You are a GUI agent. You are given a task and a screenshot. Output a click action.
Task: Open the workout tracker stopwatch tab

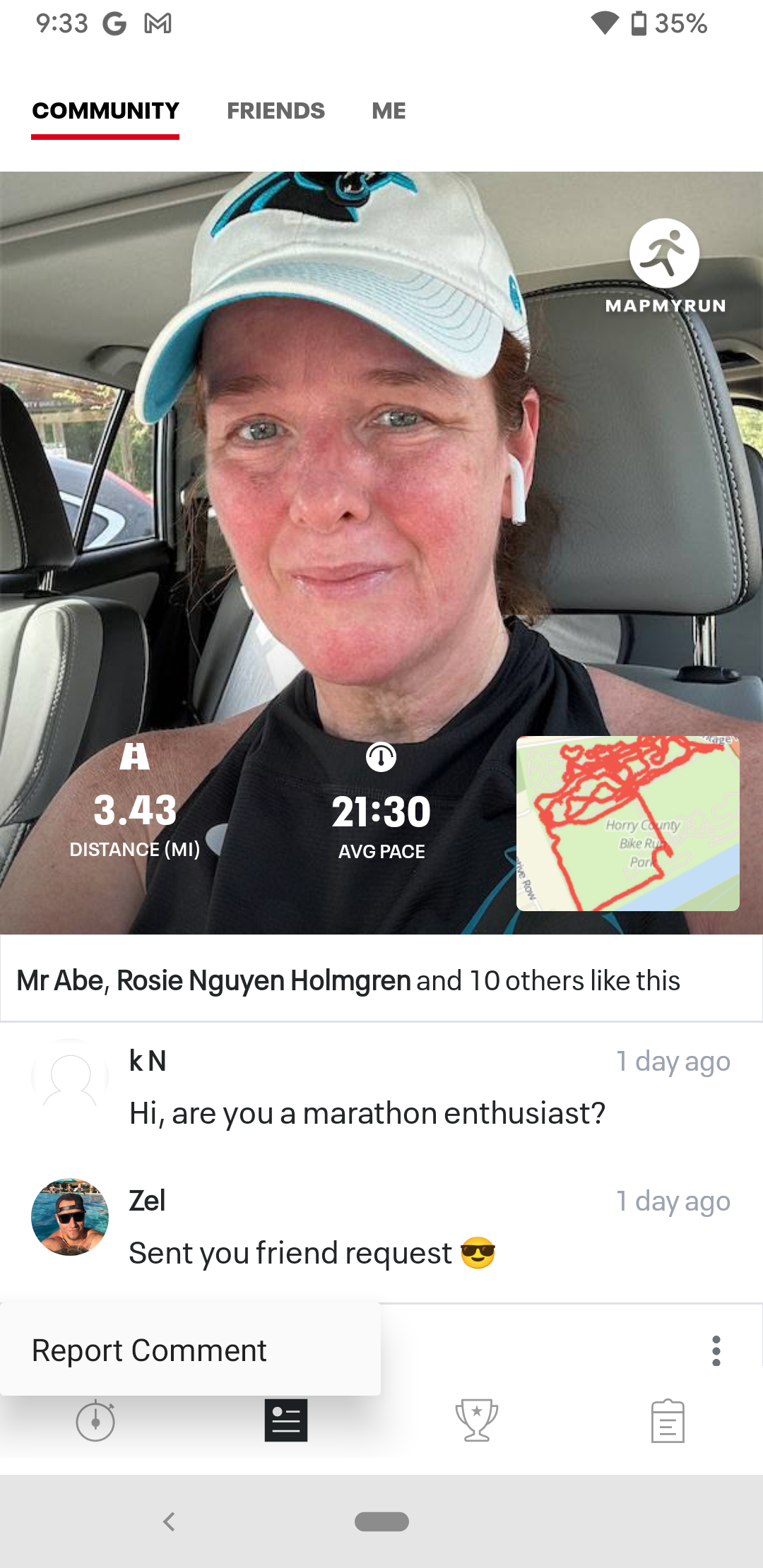coord(95,1421)
